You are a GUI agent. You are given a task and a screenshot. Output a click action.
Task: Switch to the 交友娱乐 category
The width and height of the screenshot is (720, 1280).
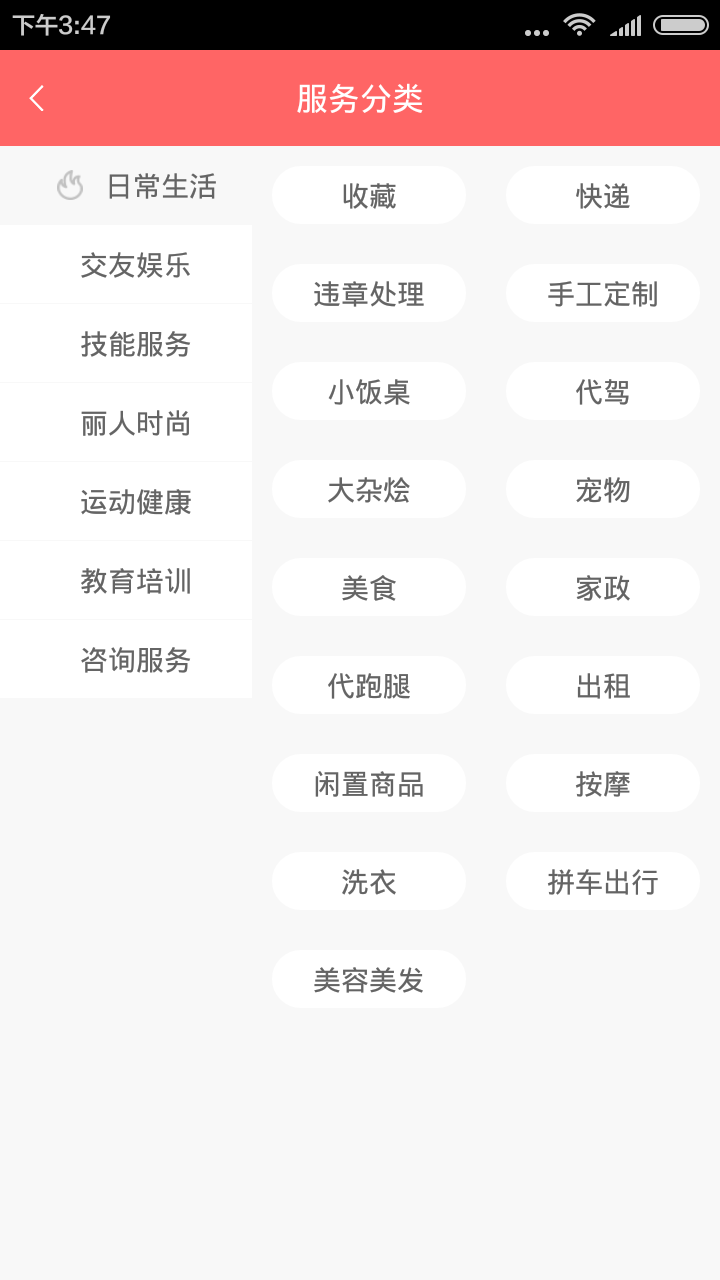[x=135, y=265]
